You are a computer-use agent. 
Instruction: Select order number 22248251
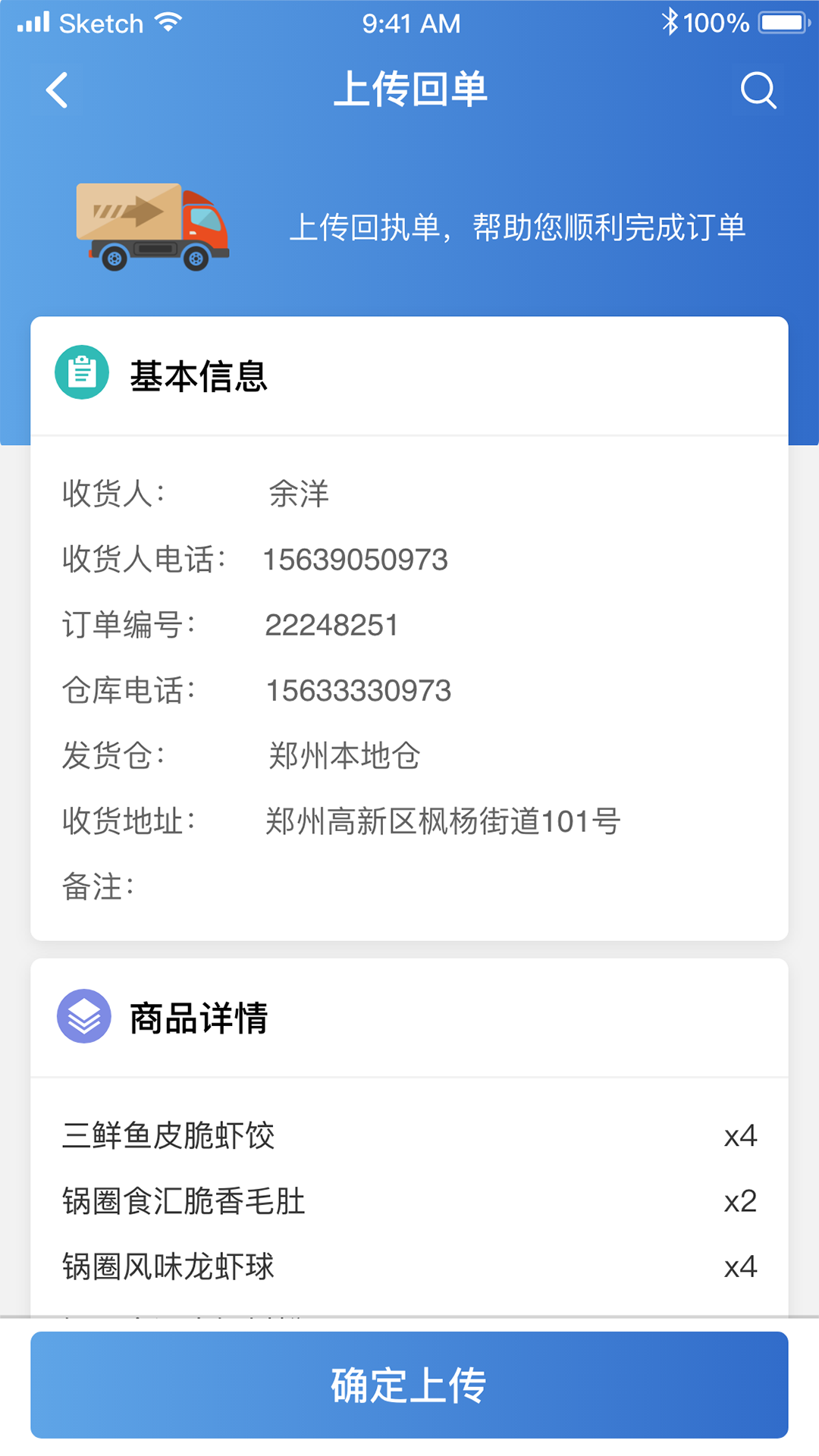[x=332, y=624]
